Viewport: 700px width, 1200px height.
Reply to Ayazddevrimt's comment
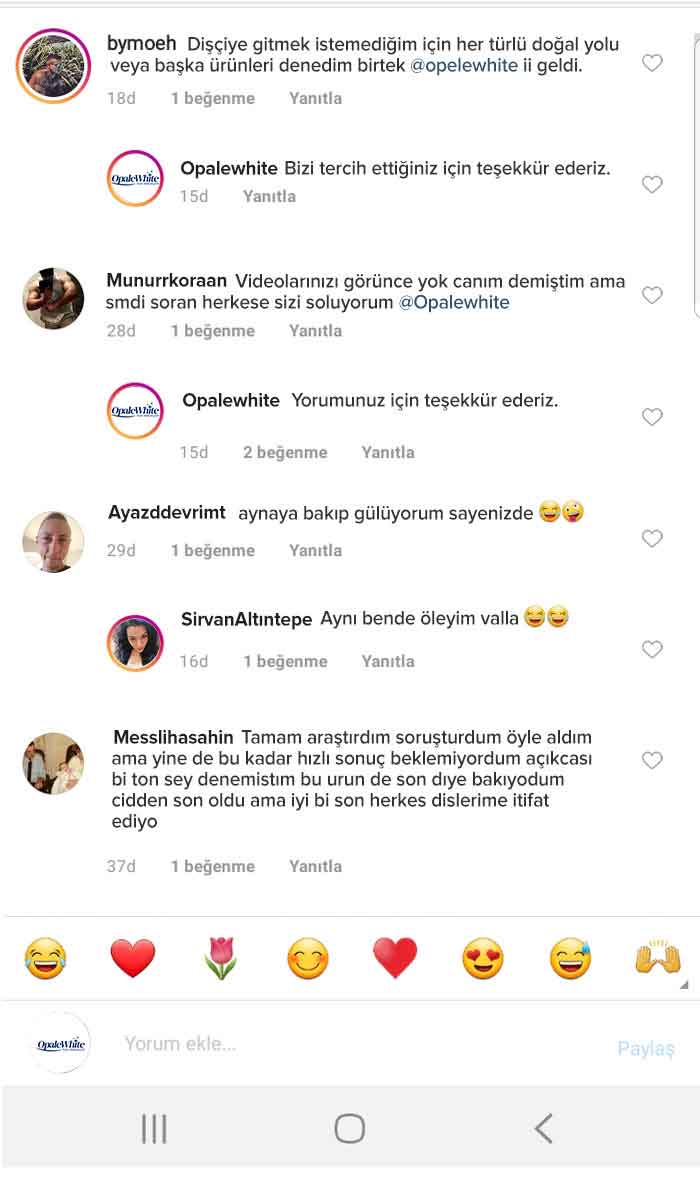(315, 550)
